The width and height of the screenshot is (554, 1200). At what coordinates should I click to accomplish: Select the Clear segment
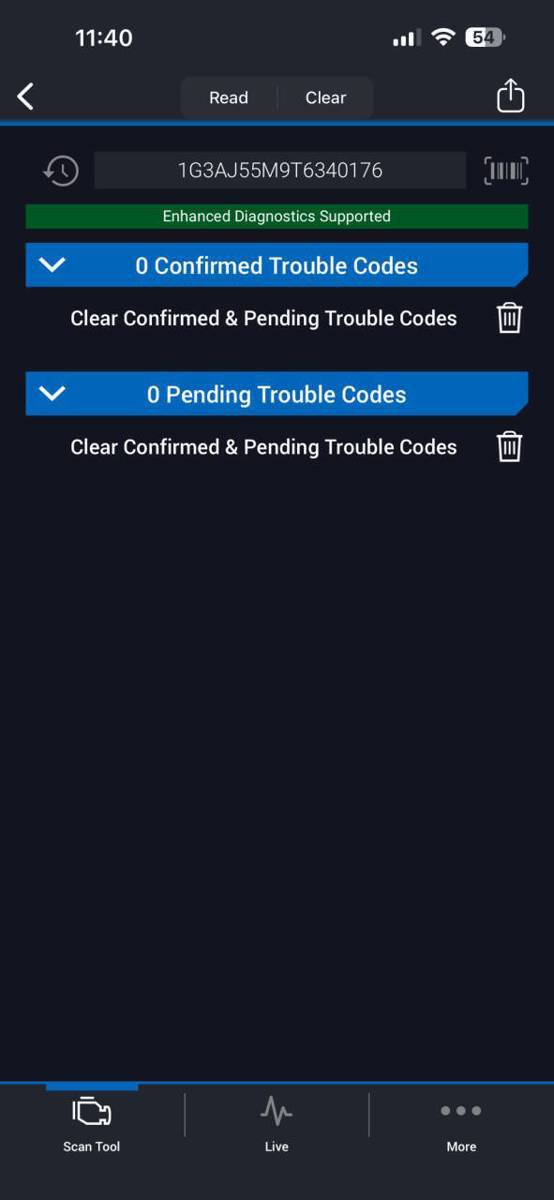[325, 97]
